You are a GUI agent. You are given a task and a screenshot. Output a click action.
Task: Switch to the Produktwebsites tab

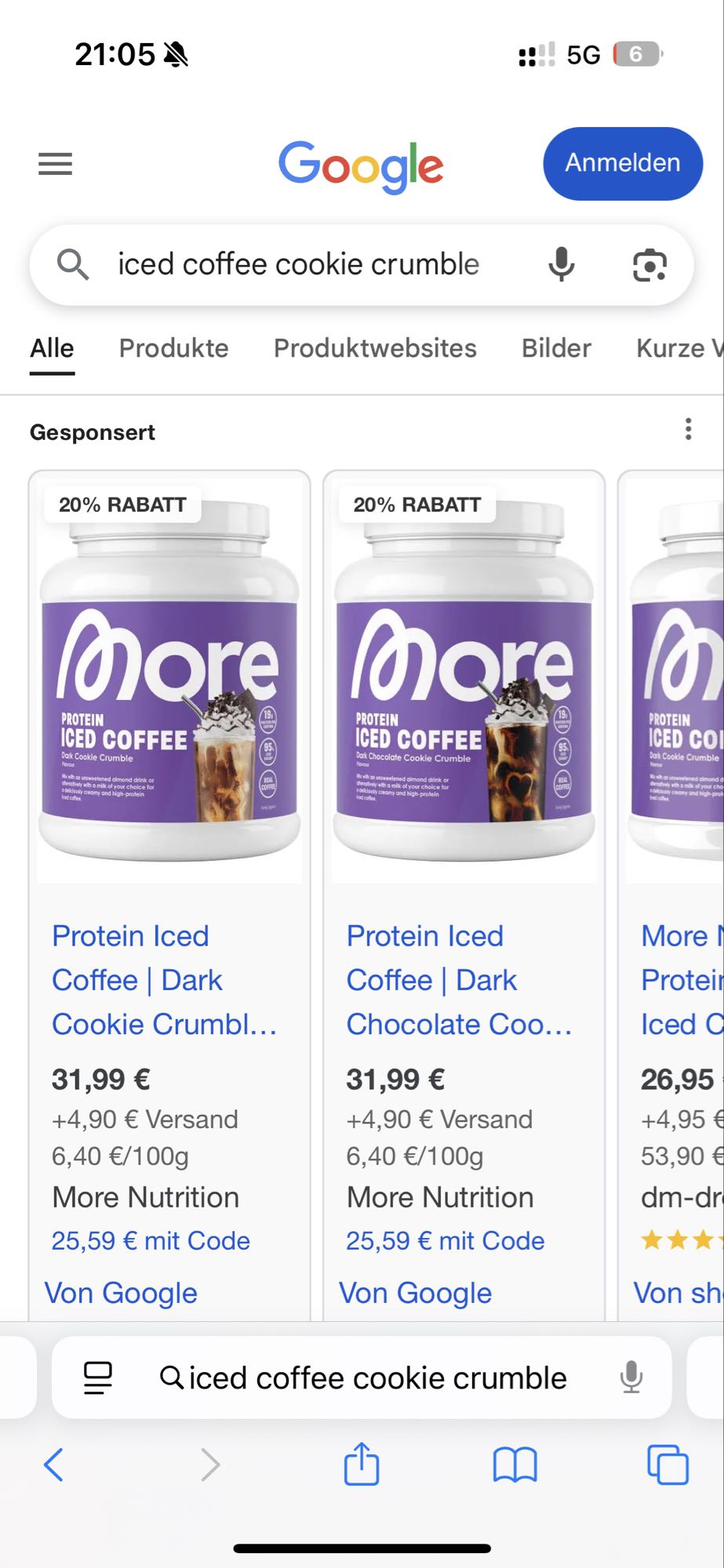(x=375, y=348)
